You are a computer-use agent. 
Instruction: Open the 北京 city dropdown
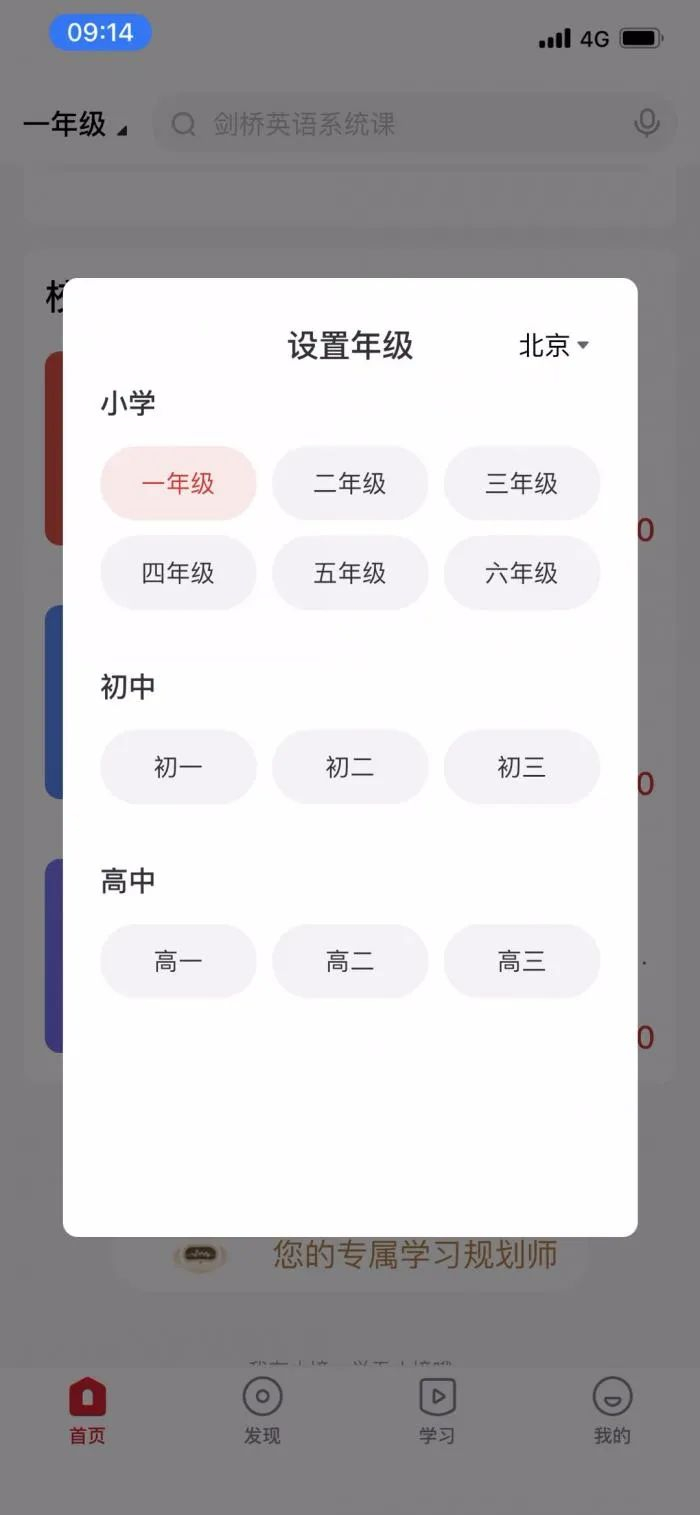(554, 346)
